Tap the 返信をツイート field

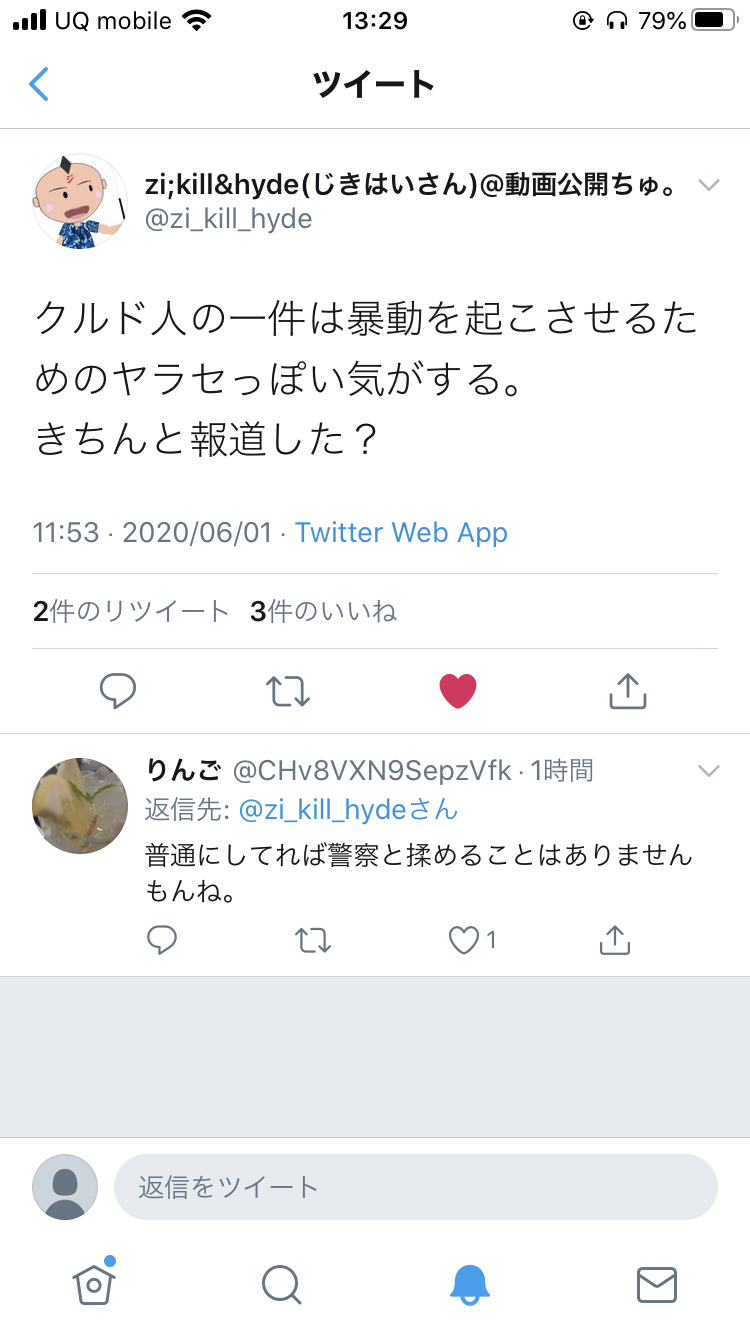tap(416, 1187)
